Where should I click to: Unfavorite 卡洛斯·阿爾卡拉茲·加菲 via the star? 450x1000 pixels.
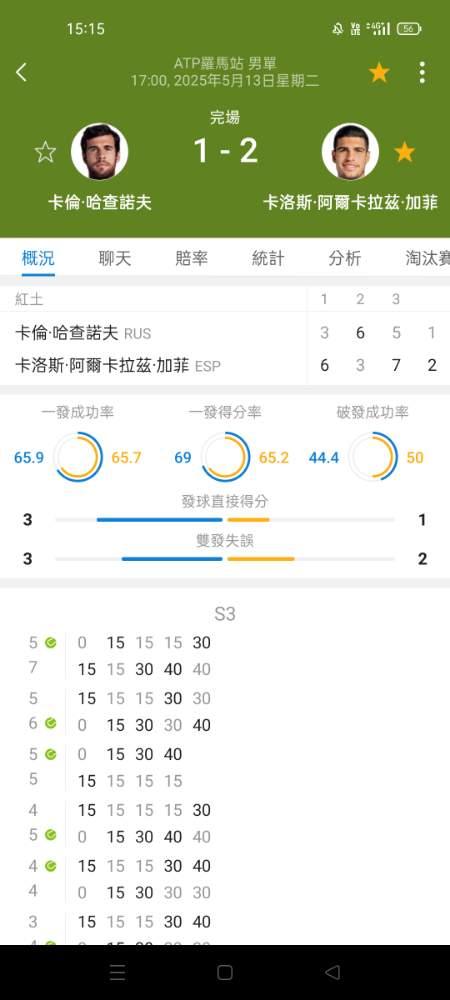(x=404, y=152)
